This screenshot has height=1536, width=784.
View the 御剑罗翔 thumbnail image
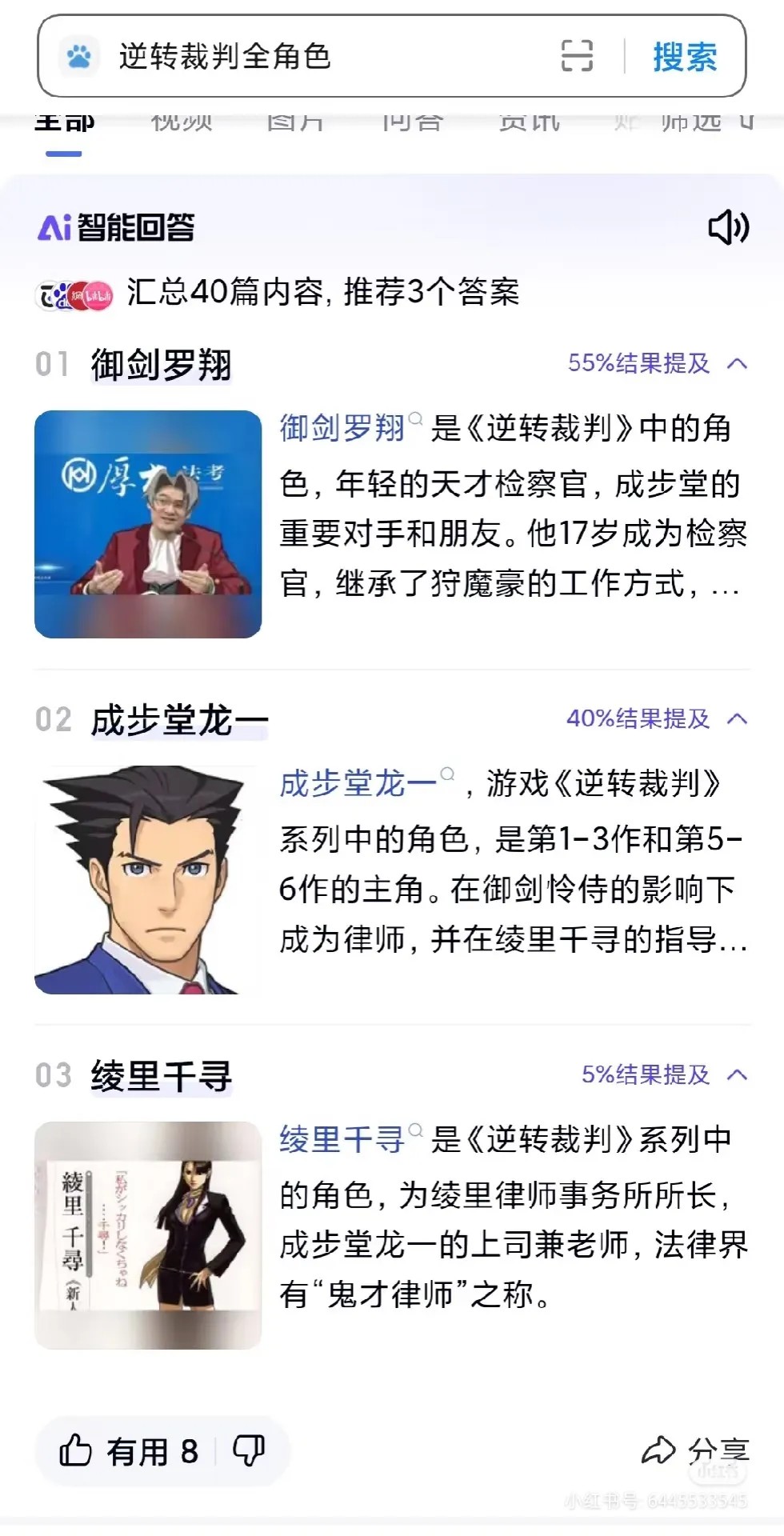(x=148, y=524)
